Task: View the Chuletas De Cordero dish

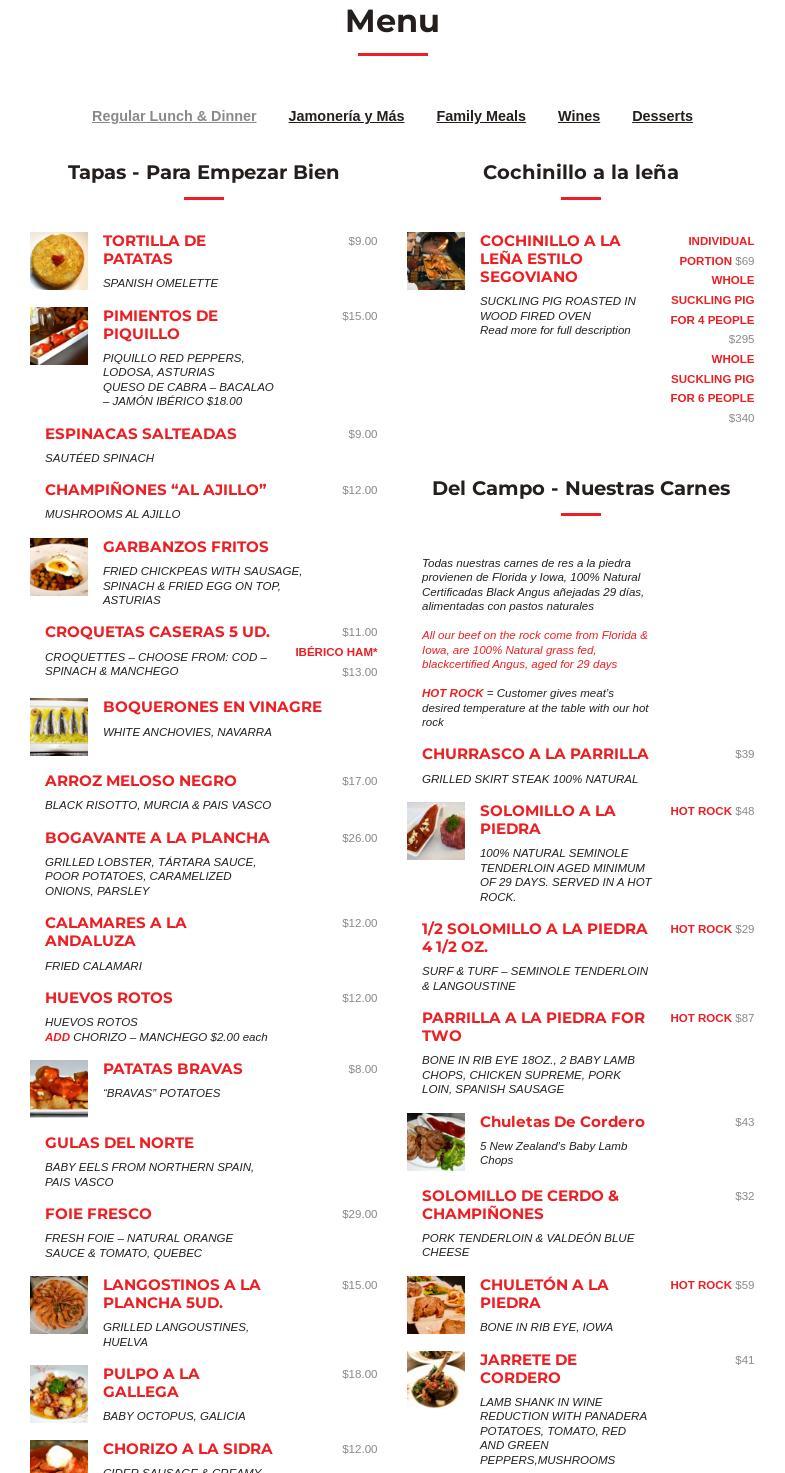Action: pyautogui.click(x=562, y=1122)
